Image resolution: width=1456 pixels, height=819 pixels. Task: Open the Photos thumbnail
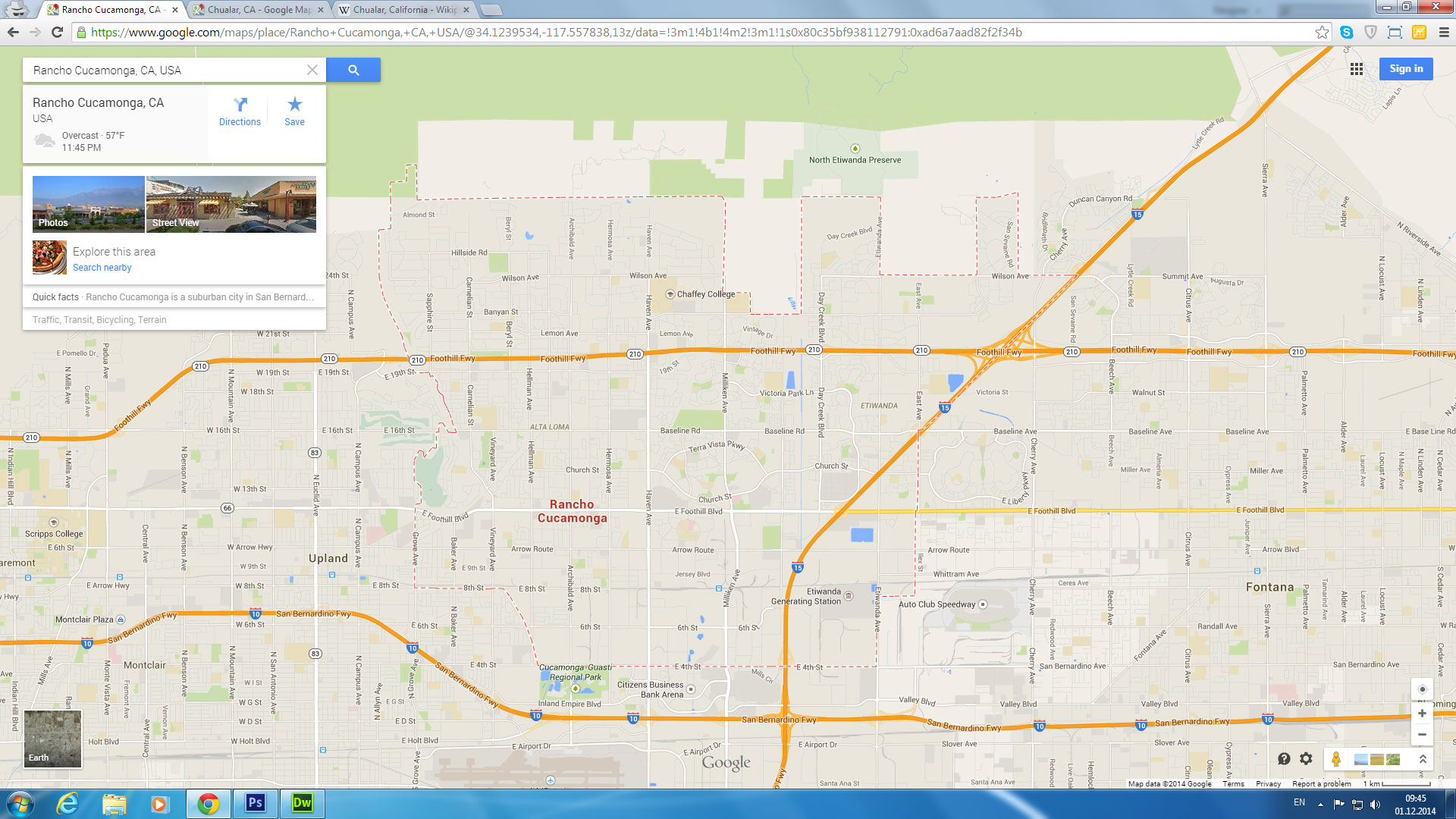pyautogui.click(x=89, y=204)
